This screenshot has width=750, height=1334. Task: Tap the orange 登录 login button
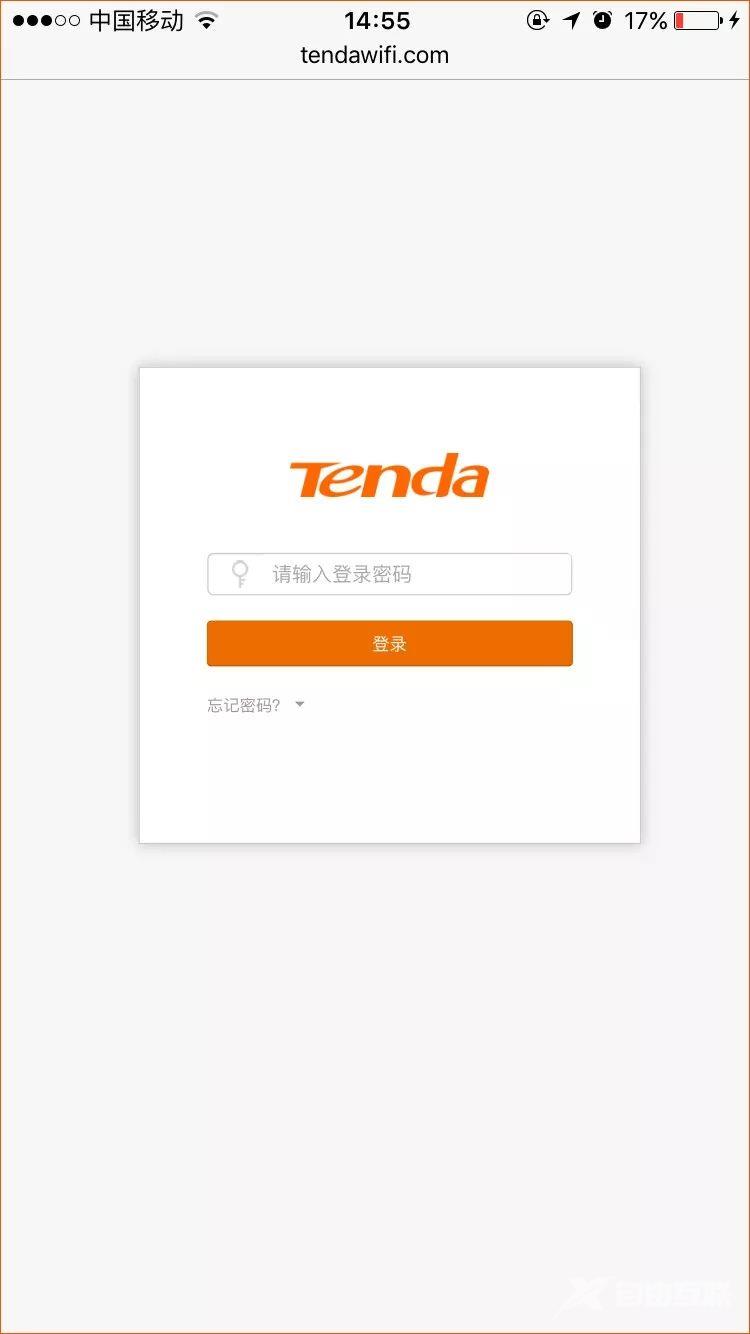(x=389, y=644)
